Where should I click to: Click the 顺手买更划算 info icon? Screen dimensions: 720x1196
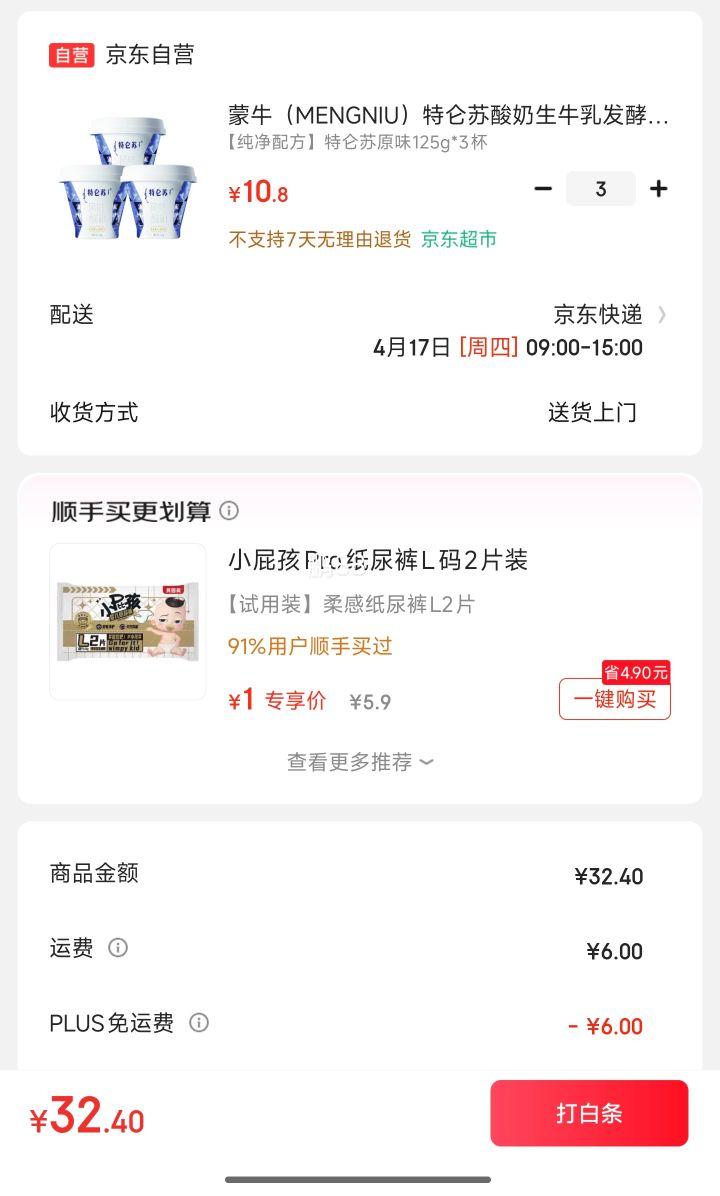click(x=230, y=511)
